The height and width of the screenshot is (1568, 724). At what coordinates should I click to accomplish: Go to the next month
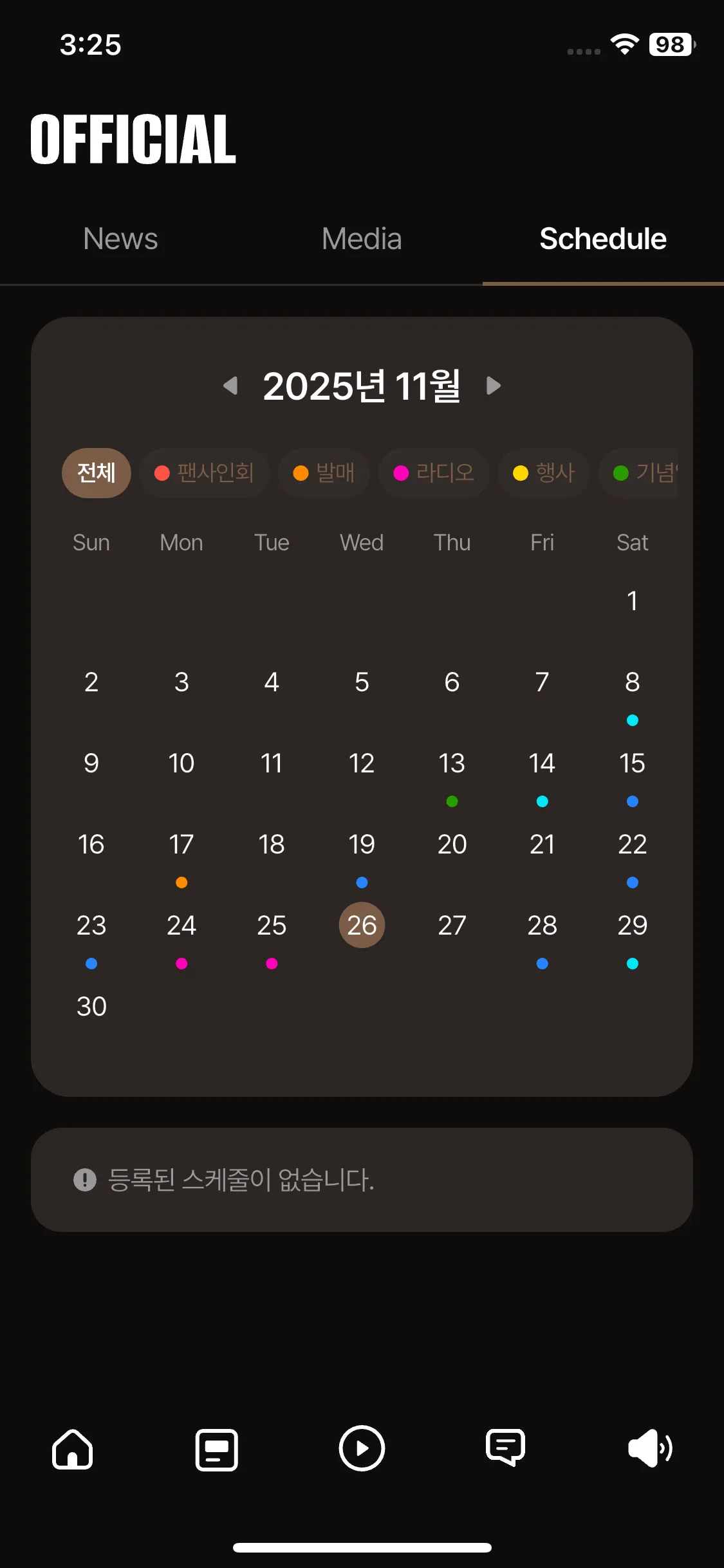(x=493, y=386)
